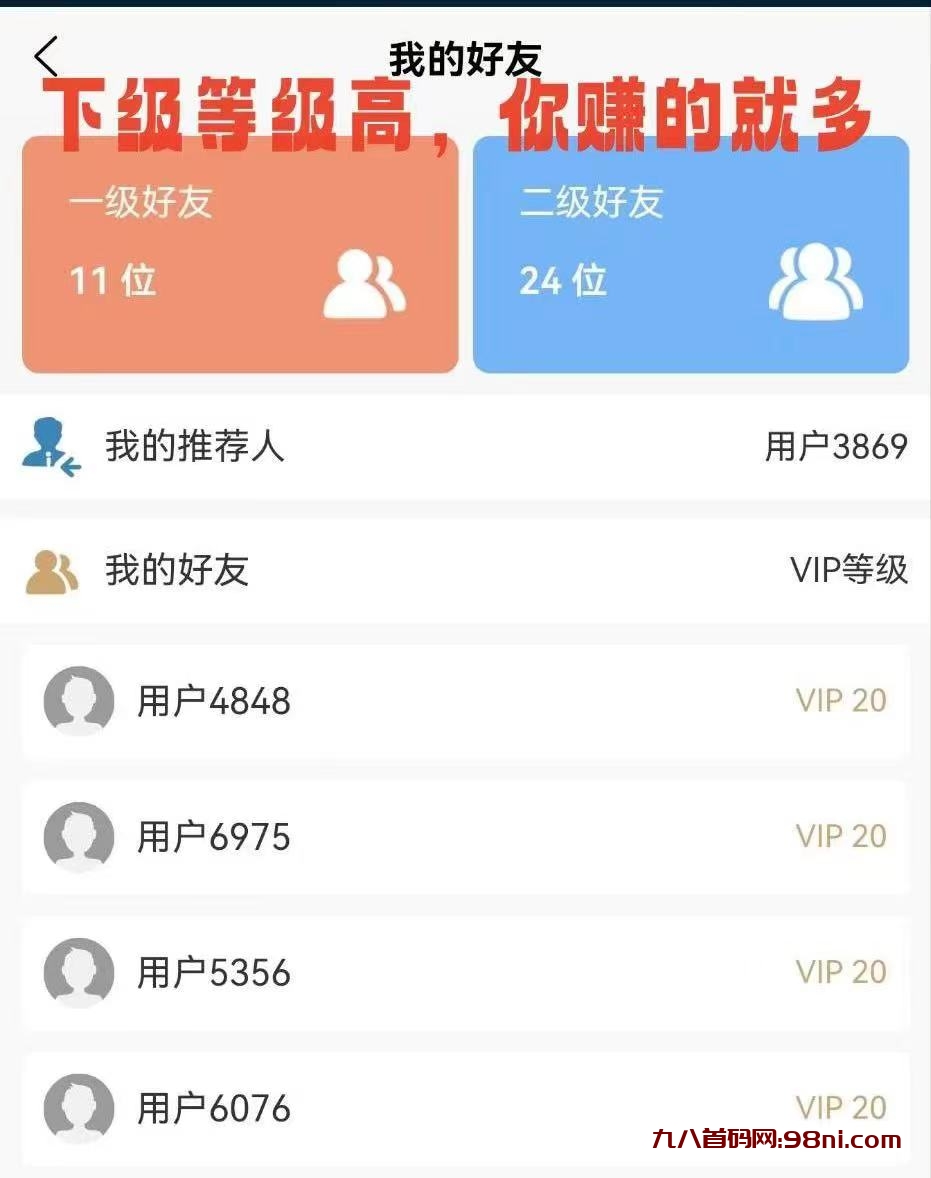Screen dimensions: 931x1178
Task: Open 用户4848's avatar
Action: pos(79,701)
